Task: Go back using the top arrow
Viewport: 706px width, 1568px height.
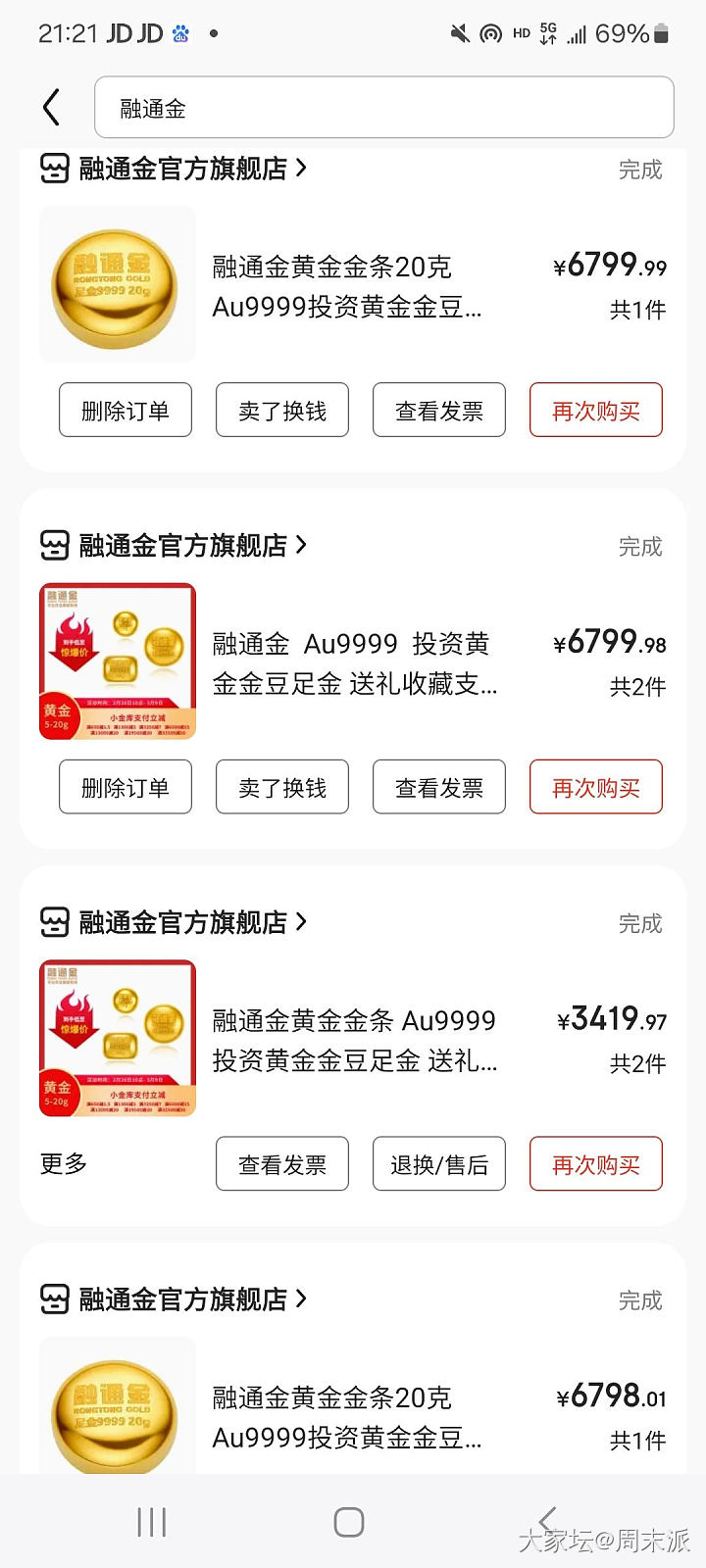Action: click(x=52, y=107)
